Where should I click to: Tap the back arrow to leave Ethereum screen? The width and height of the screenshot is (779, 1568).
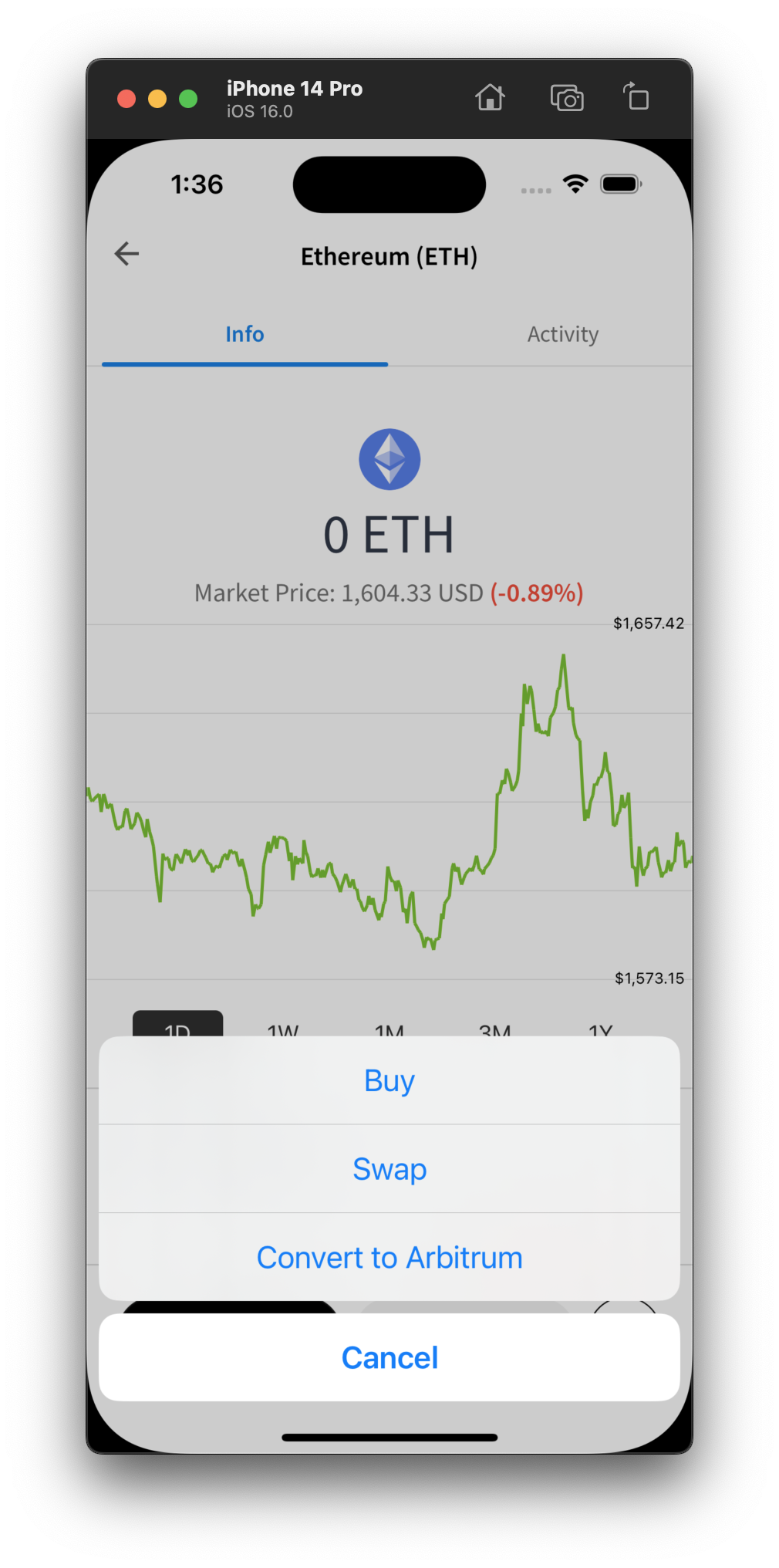[126, 254]
